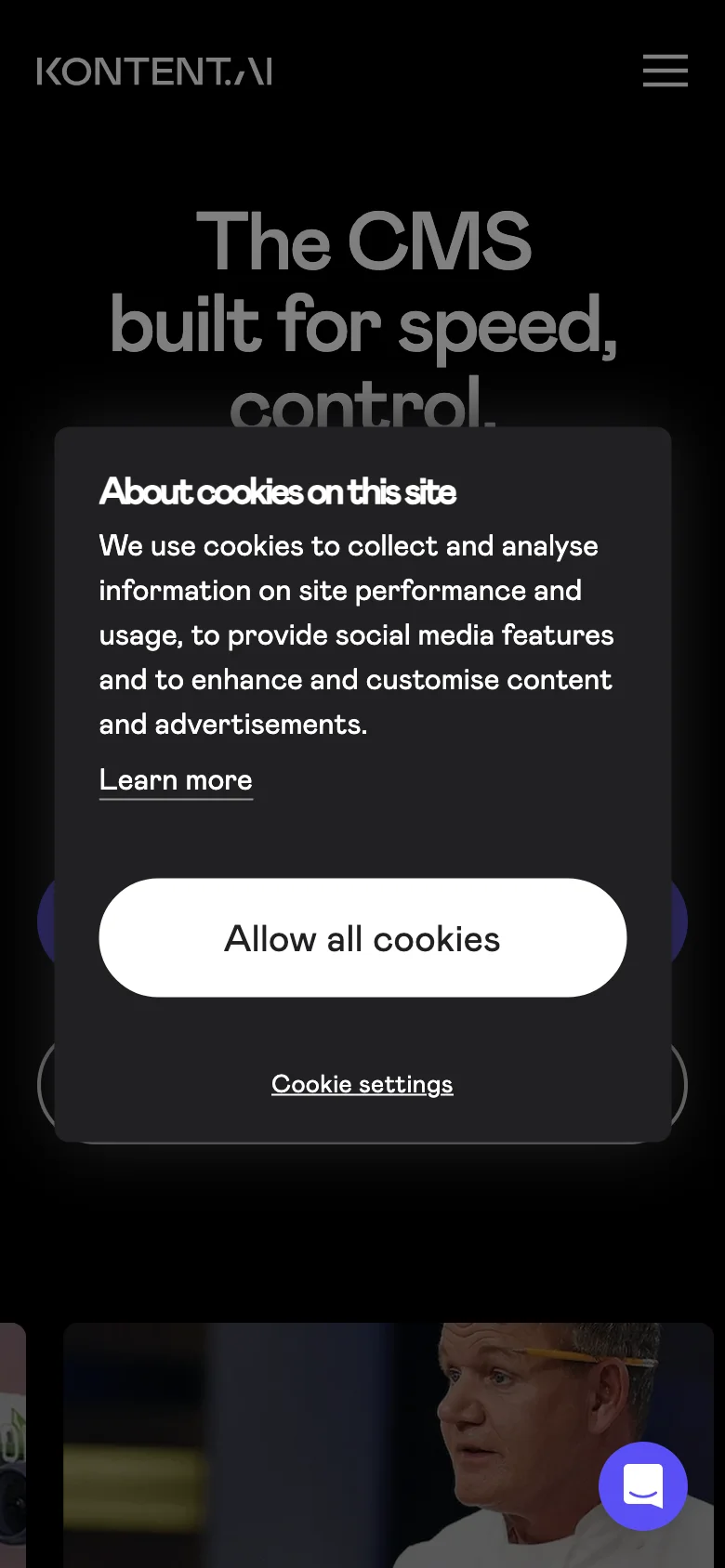The height and width of the screenshot is (1568, 725).
Task: Follow the Learn more link
Action: pos(176,780)
